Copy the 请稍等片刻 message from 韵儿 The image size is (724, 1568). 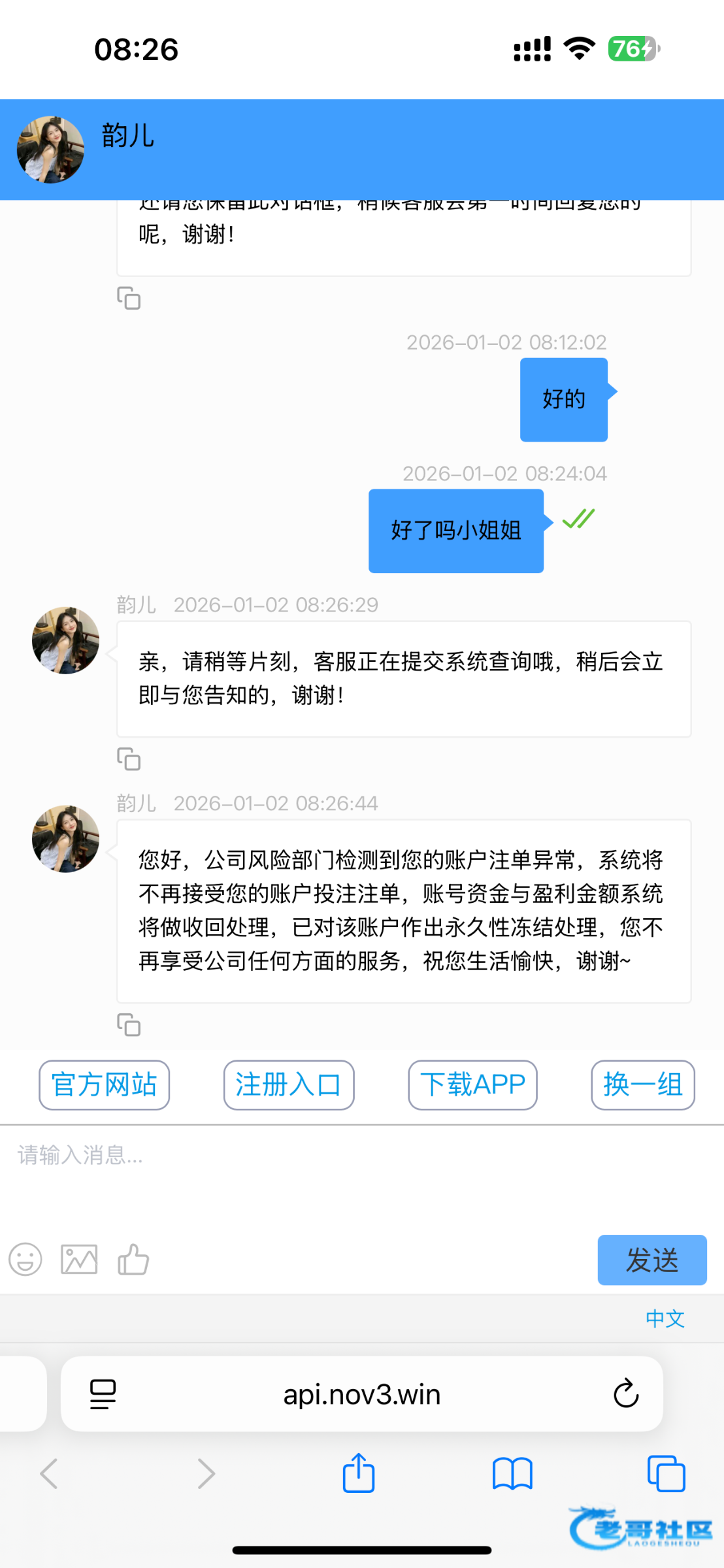129,759
